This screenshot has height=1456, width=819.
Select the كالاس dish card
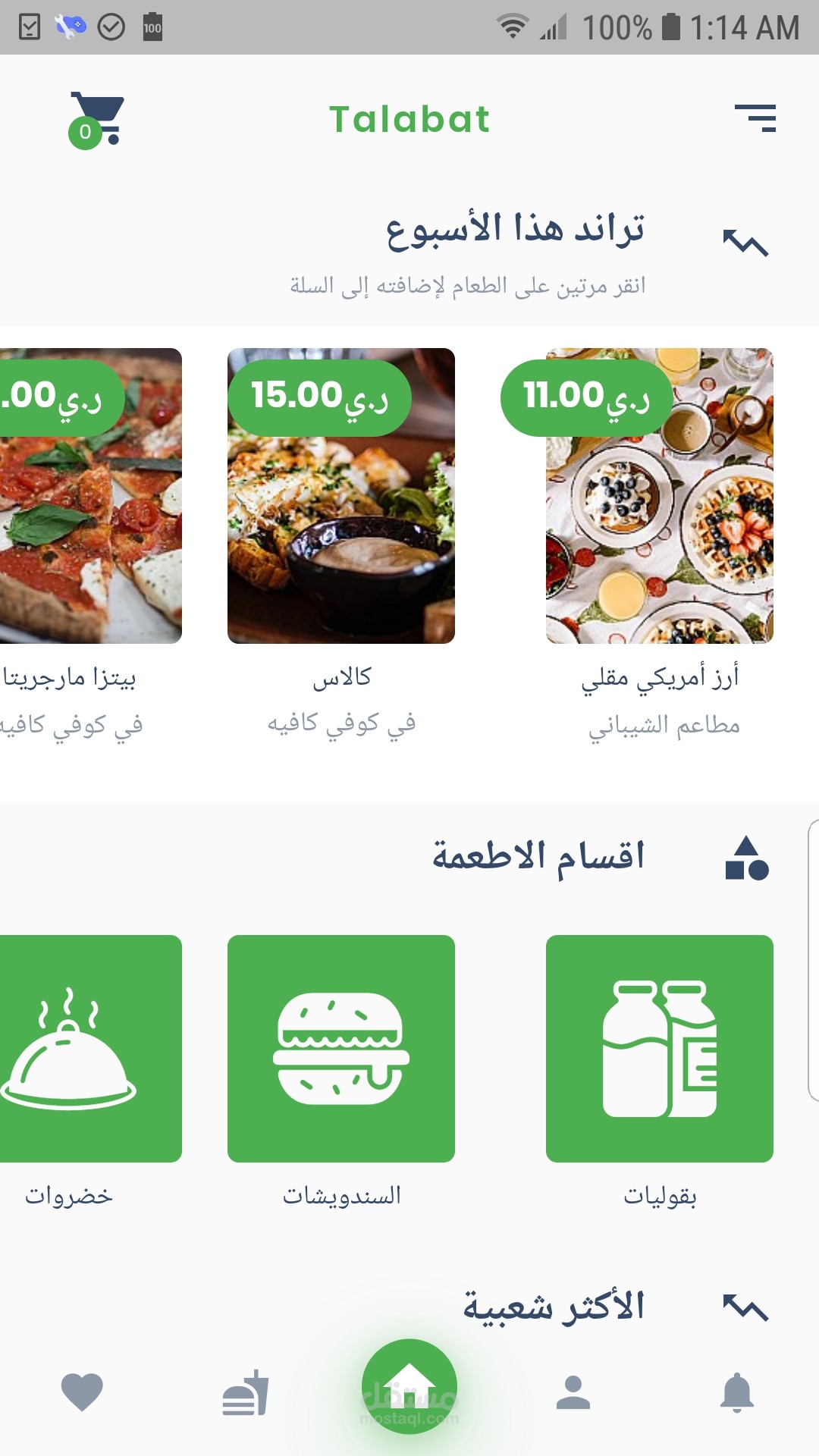[341, 496]
